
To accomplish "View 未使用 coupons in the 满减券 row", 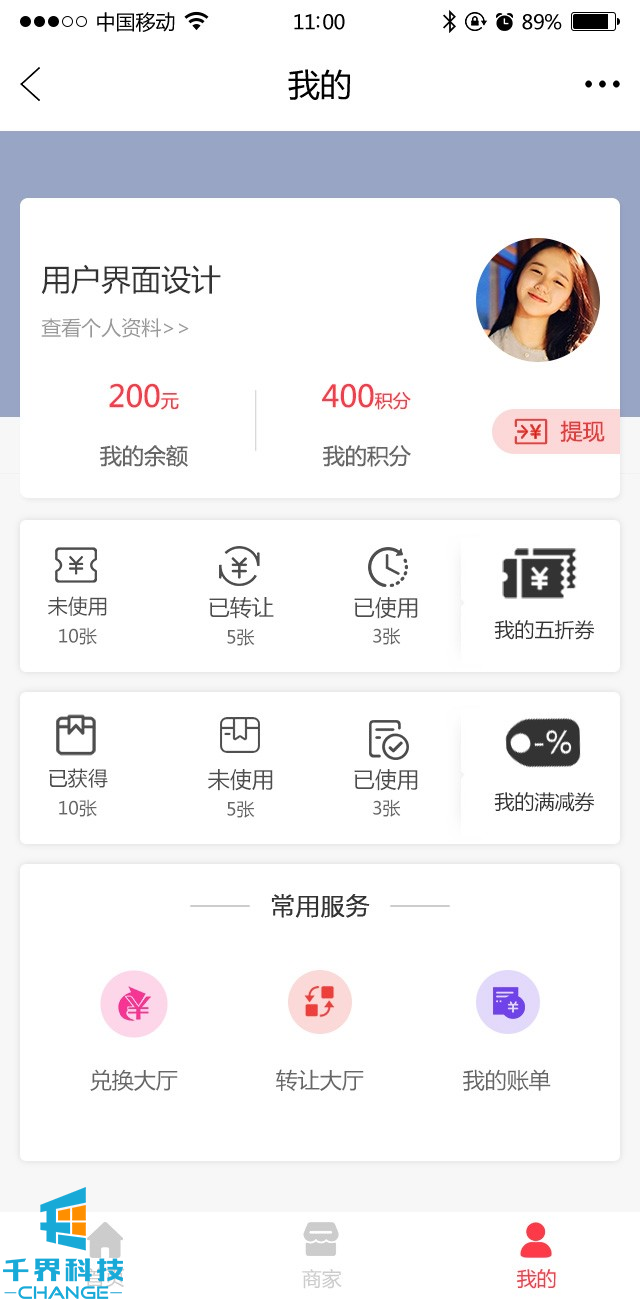I will click(240, 766).
